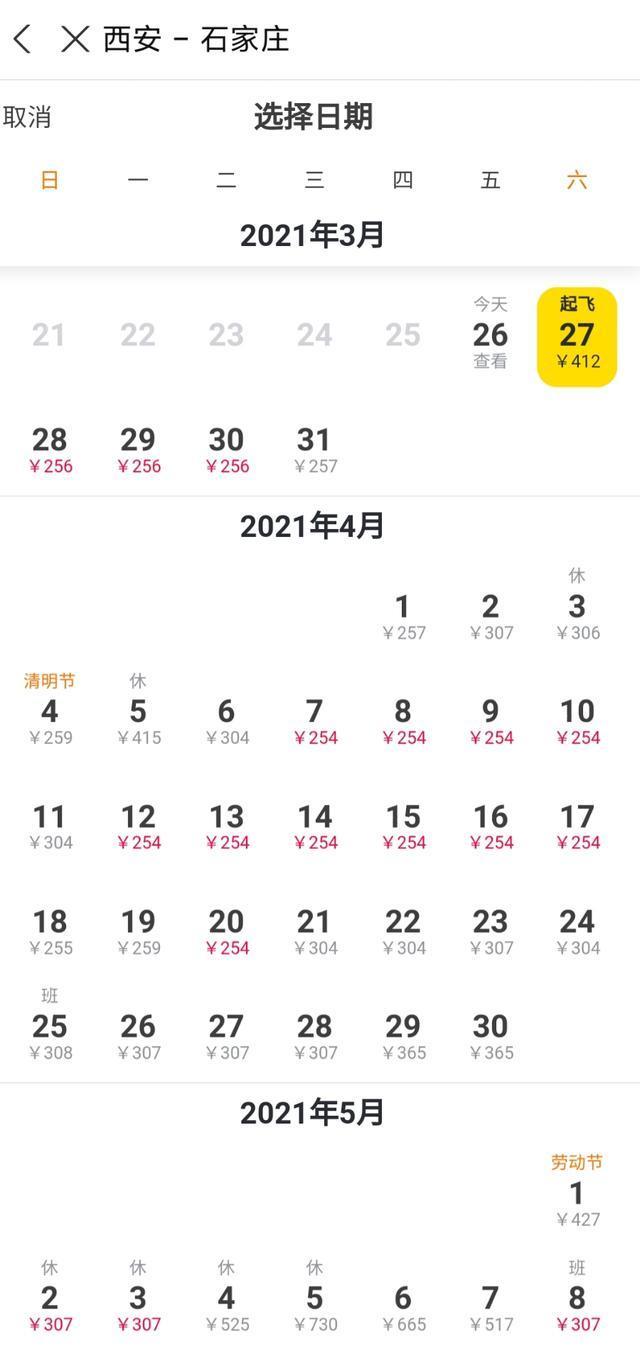Image resolution: width=640 pixels, height=1349 pixels.
Task: Pick March 31 priced ¥257
Action: point(314,448)
